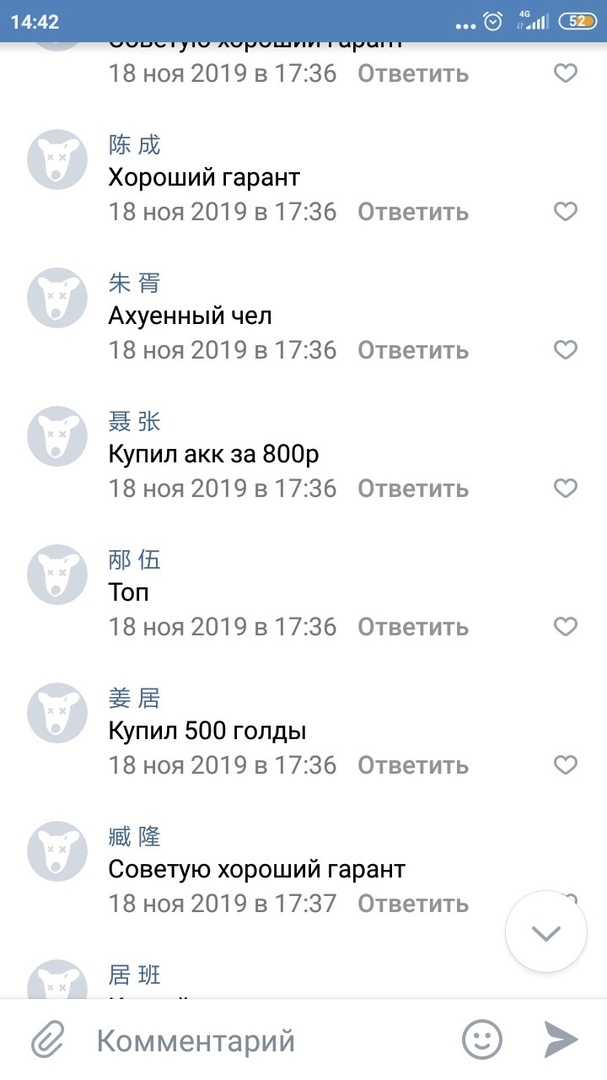Image resolution: width=607 pixels, height=1080 pixels.
Task: View the profile picture of 邴伍
Action: (x=58, y=575)
